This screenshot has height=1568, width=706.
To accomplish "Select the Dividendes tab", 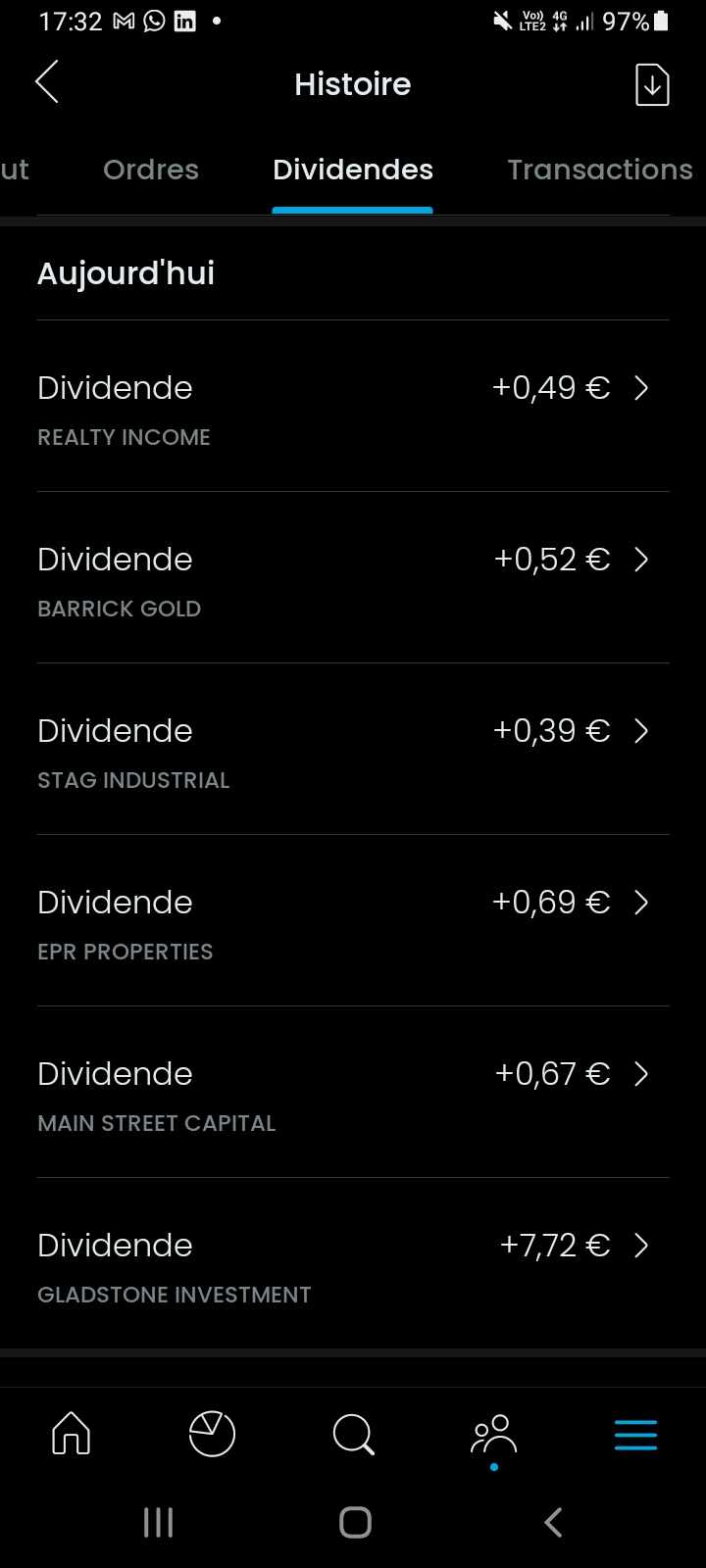I will point(353,170).
